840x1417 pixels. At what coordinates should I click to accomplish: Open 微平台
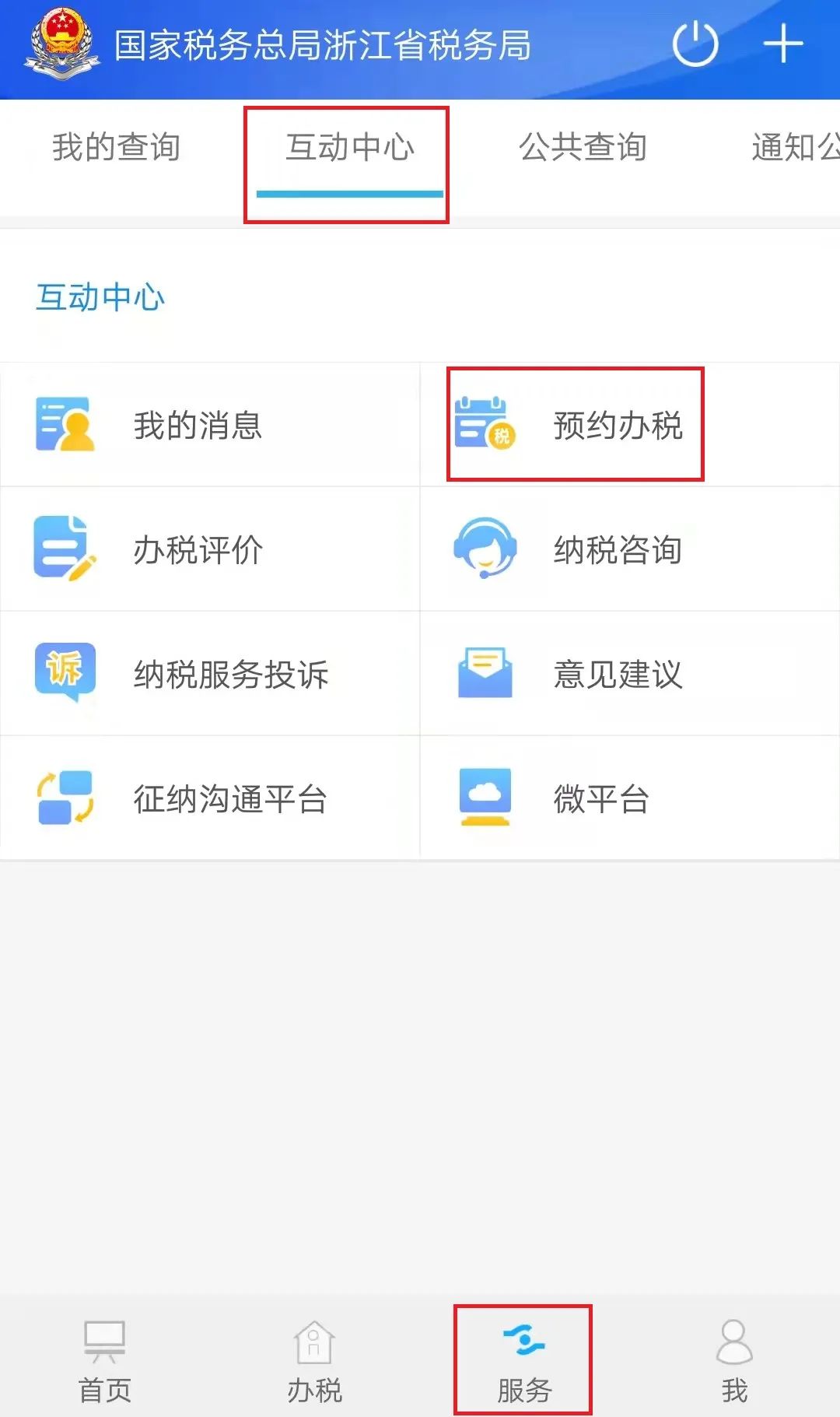[x=630, y=798]
